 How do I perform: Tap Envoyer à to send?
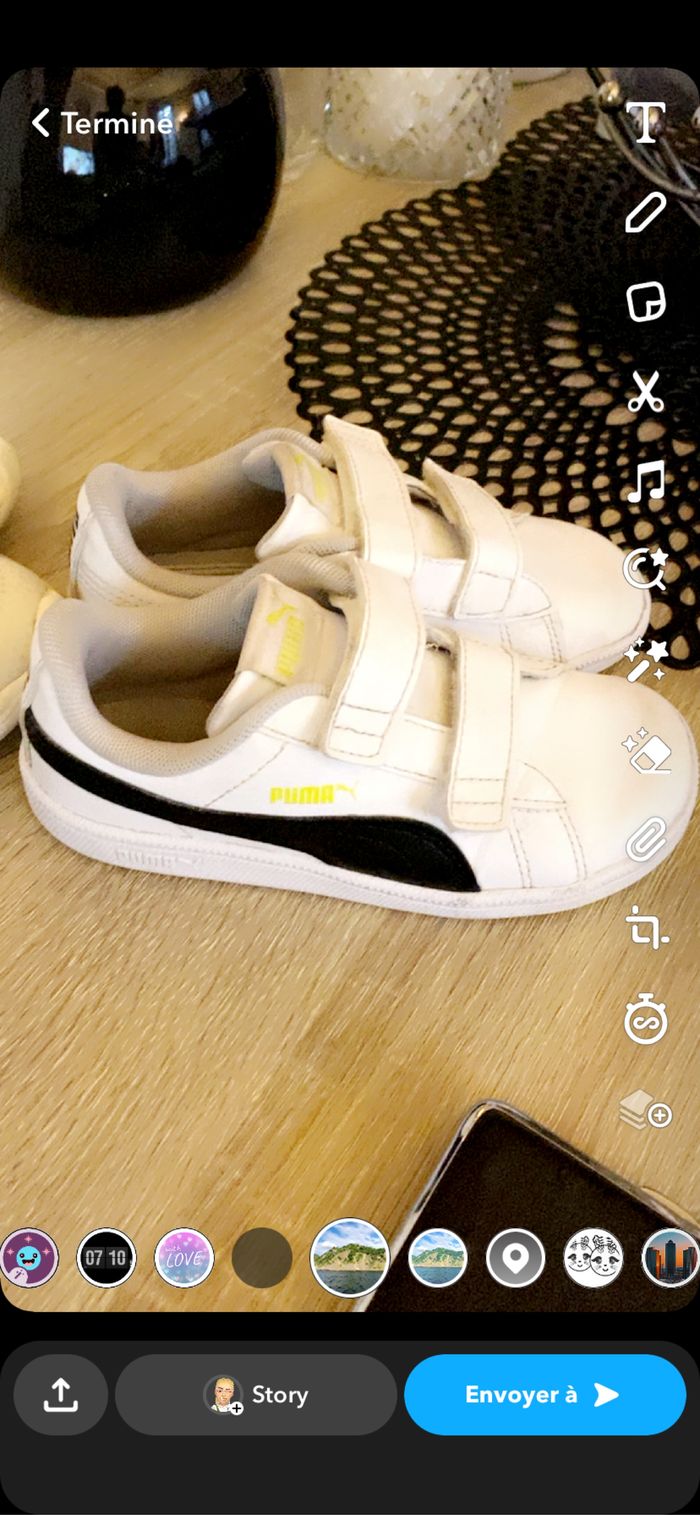pos(545,1395)
